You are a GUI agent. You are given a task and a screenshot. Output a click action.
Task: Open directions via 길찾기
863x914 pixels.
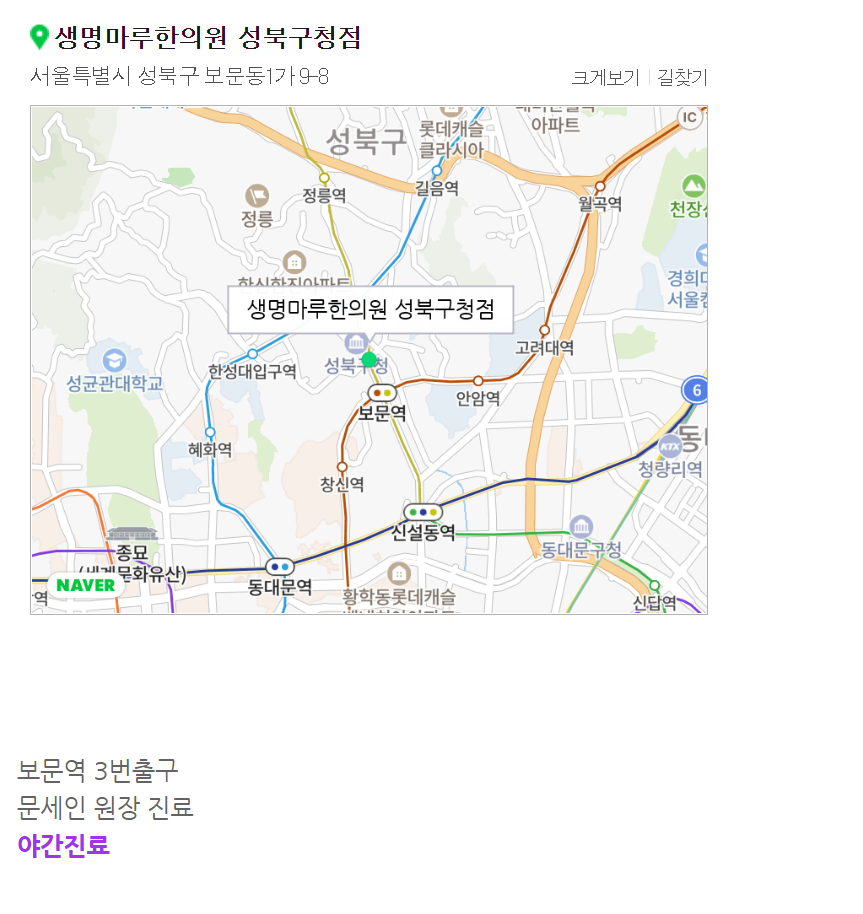[x=682, y=77]
